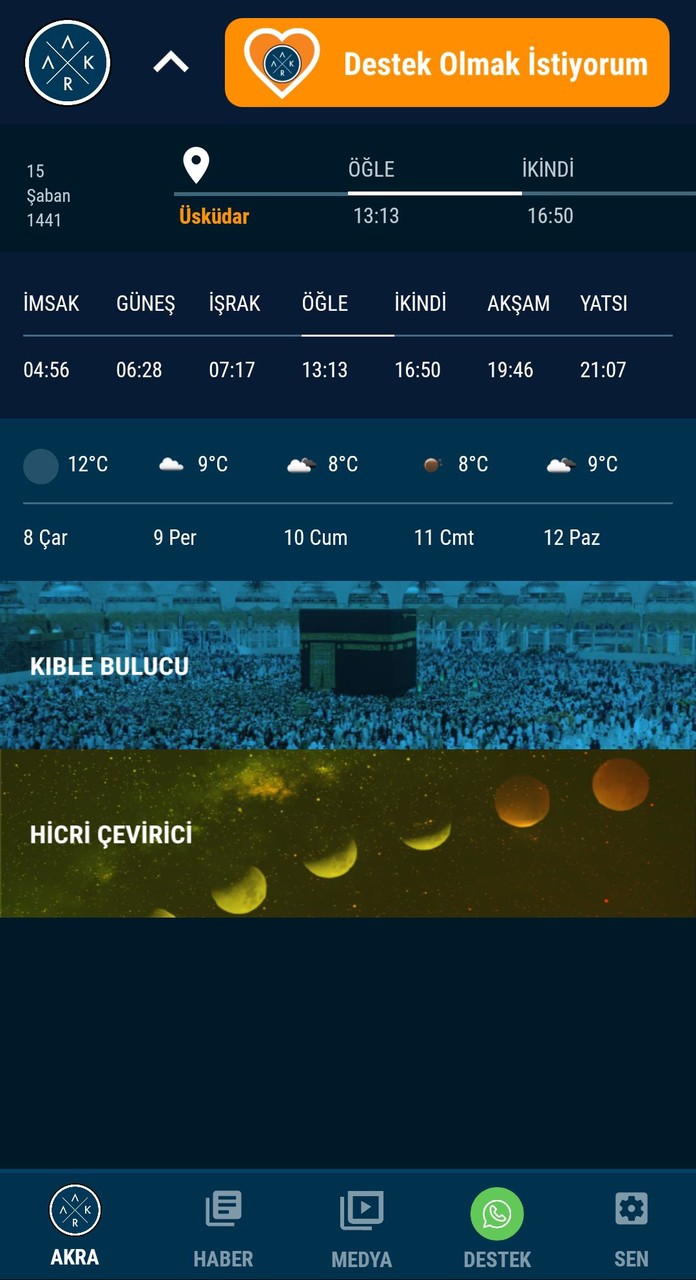Open the Hicri Çevirici card

click(x=348, y=833)
